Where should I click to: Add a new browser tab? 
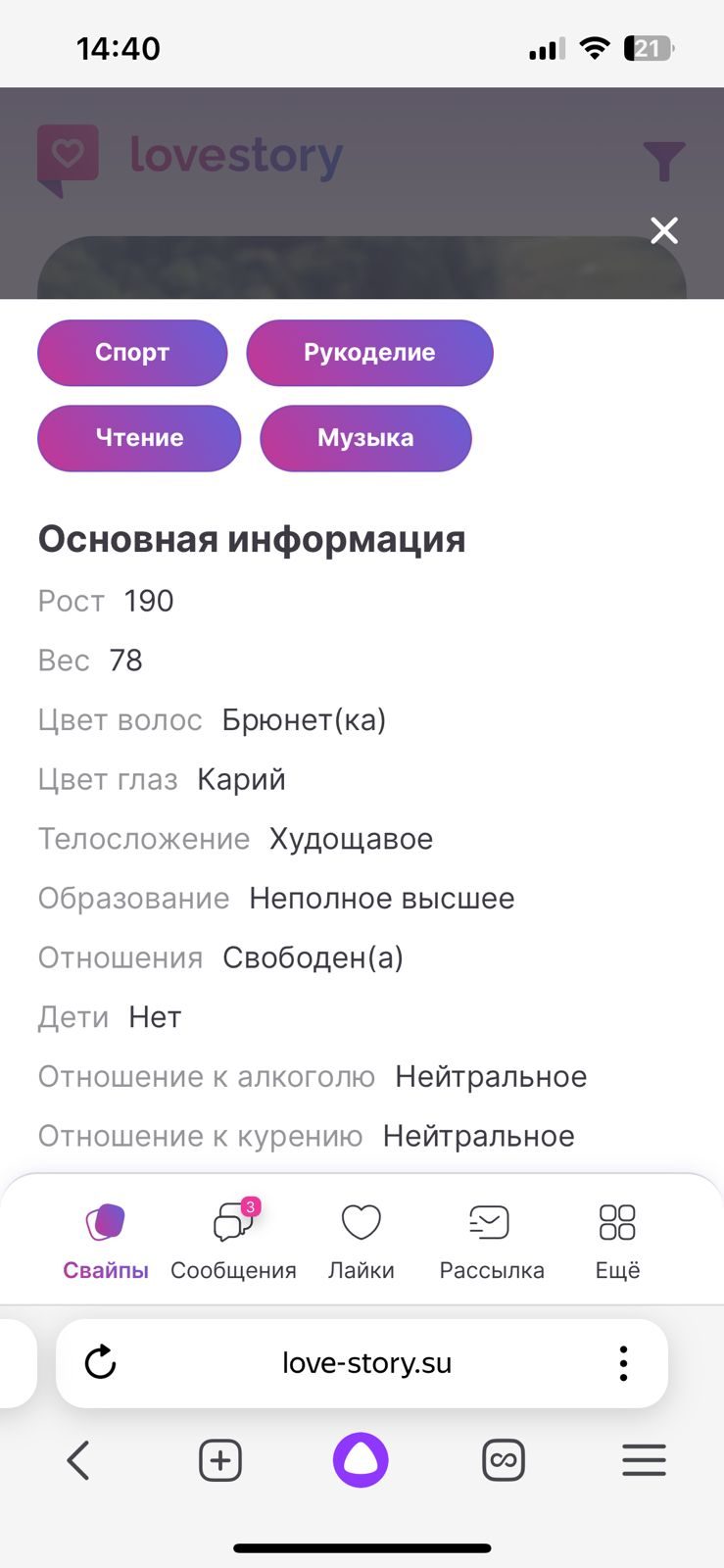coord(220,1460)
